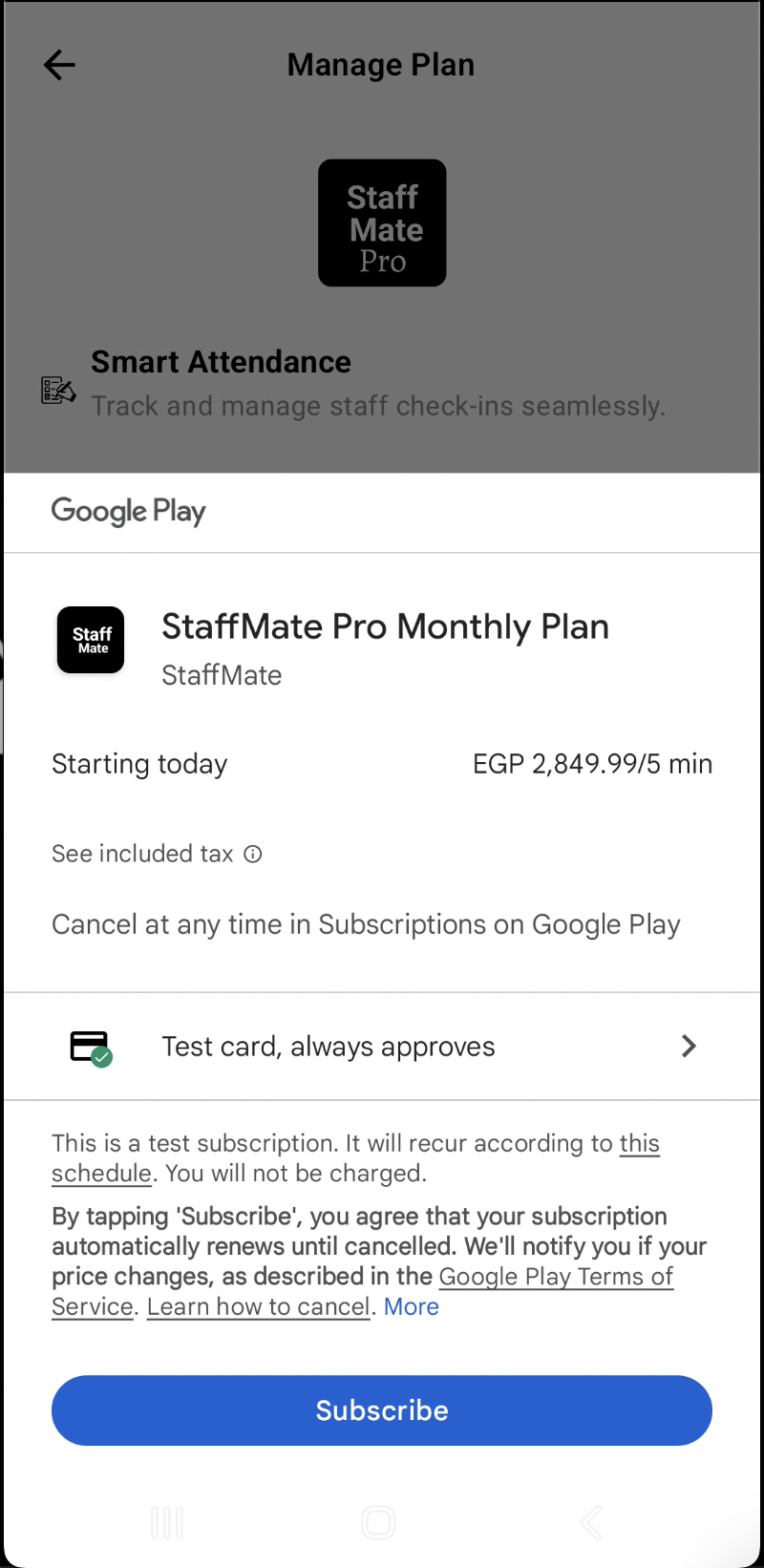Image resolution: width=764 pixels, height=1568 pixels.
Task: Show the included tax info
Action: 157,854
